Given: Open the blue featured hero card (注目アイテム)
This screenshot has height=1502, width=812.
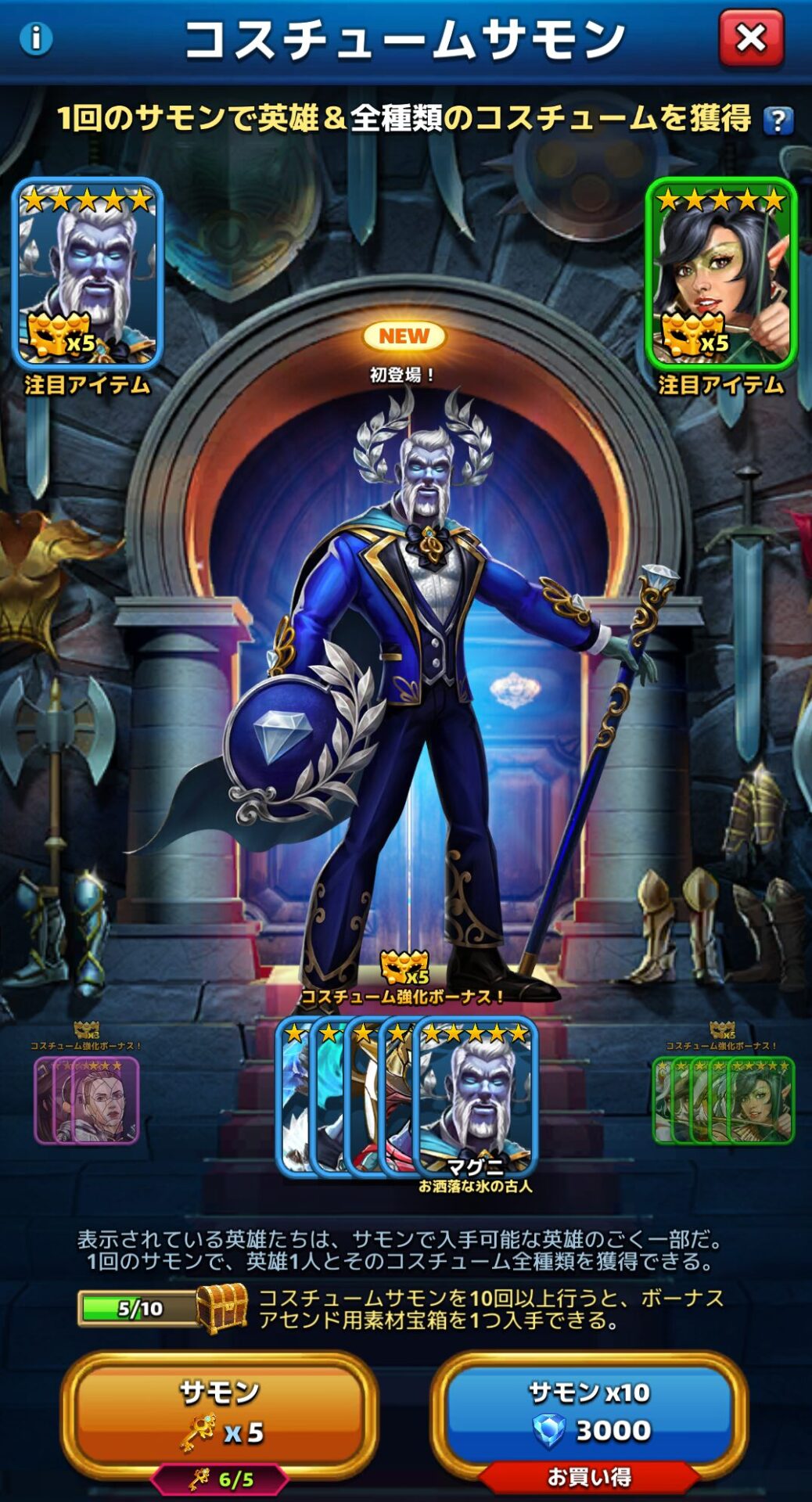Looking at the screenshot, I should 88,274.
